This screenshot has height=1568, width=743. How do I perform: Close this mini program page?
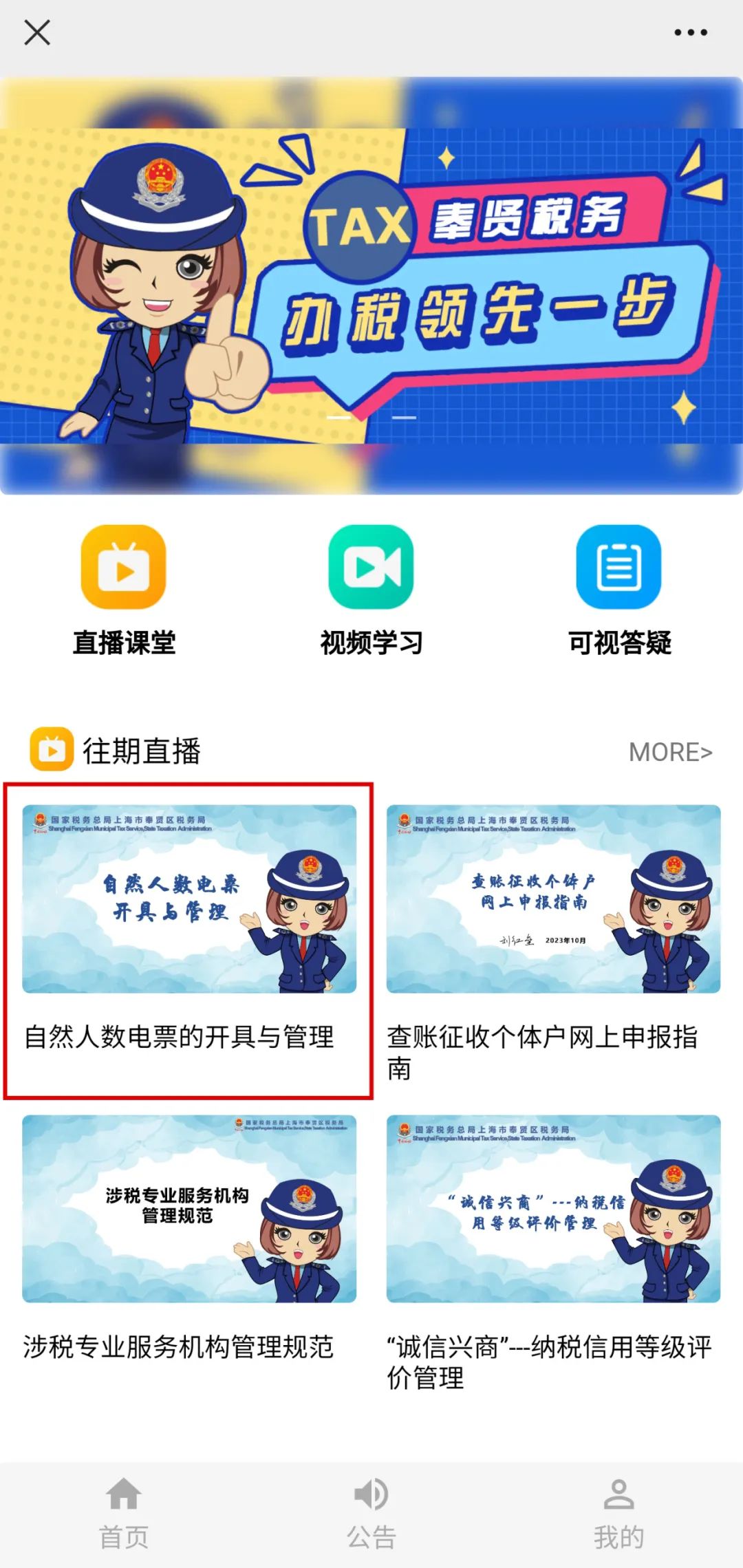point(37,32)
